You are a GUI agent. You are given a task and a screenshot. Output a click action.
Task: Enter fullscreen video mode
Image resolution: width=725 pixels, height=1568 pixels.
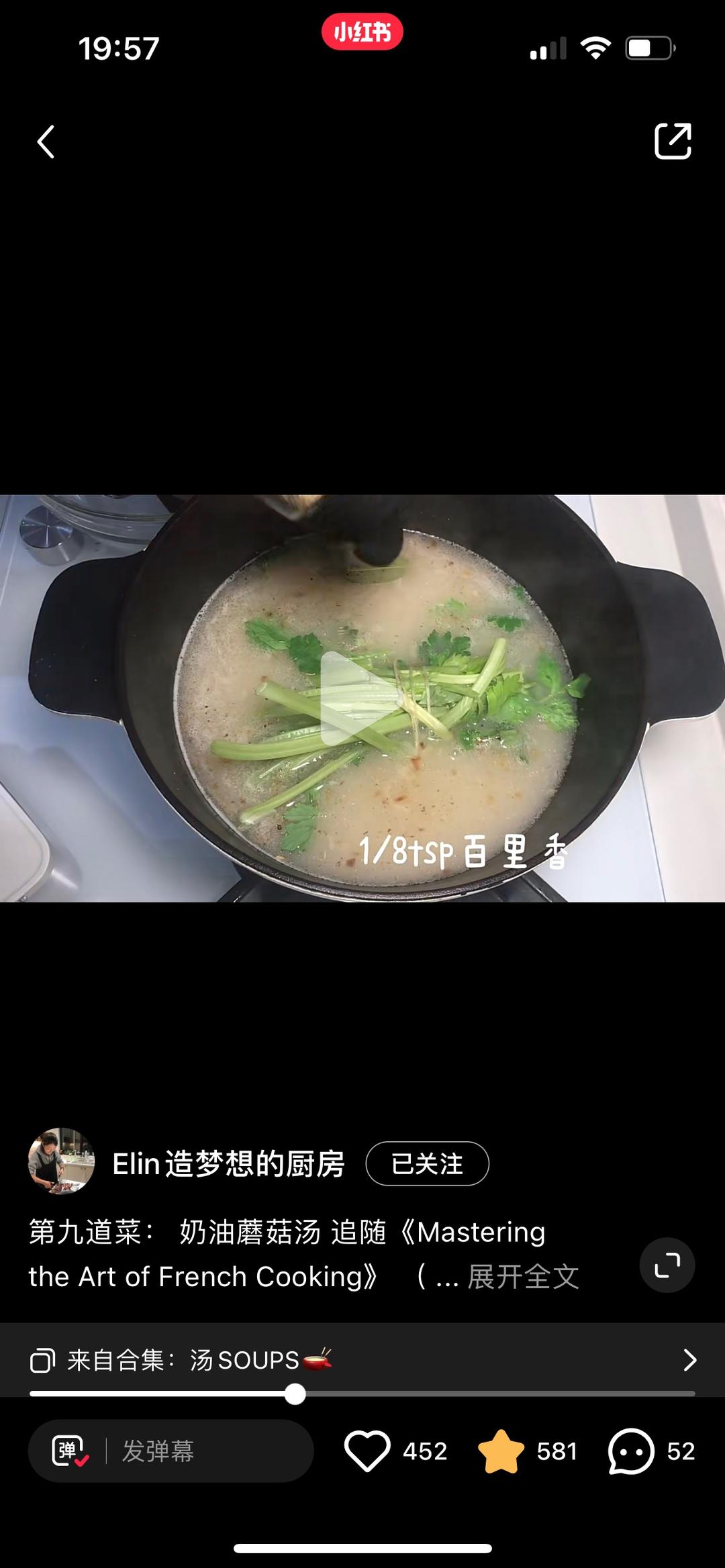(x=667, y=1265)
